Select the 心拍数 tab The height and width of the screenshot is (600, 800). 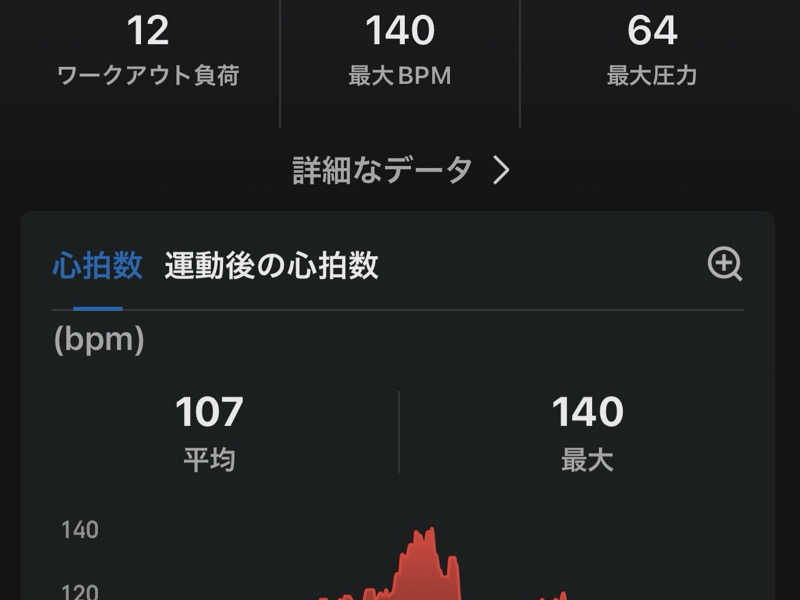tap(97, 266)
